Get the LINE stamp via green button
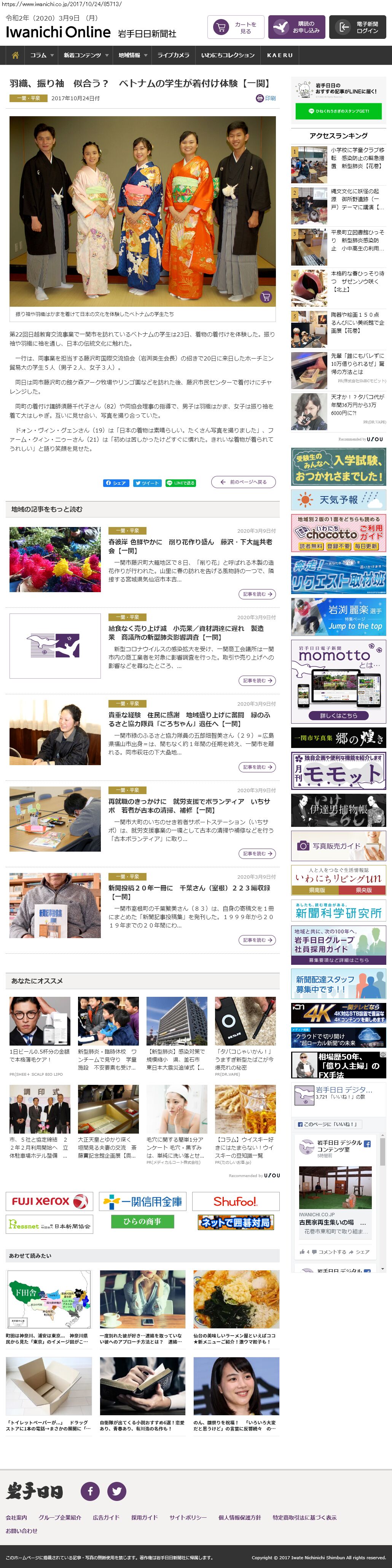The height and width of the screenshot is (1568, 392). [x=338, y=111]
